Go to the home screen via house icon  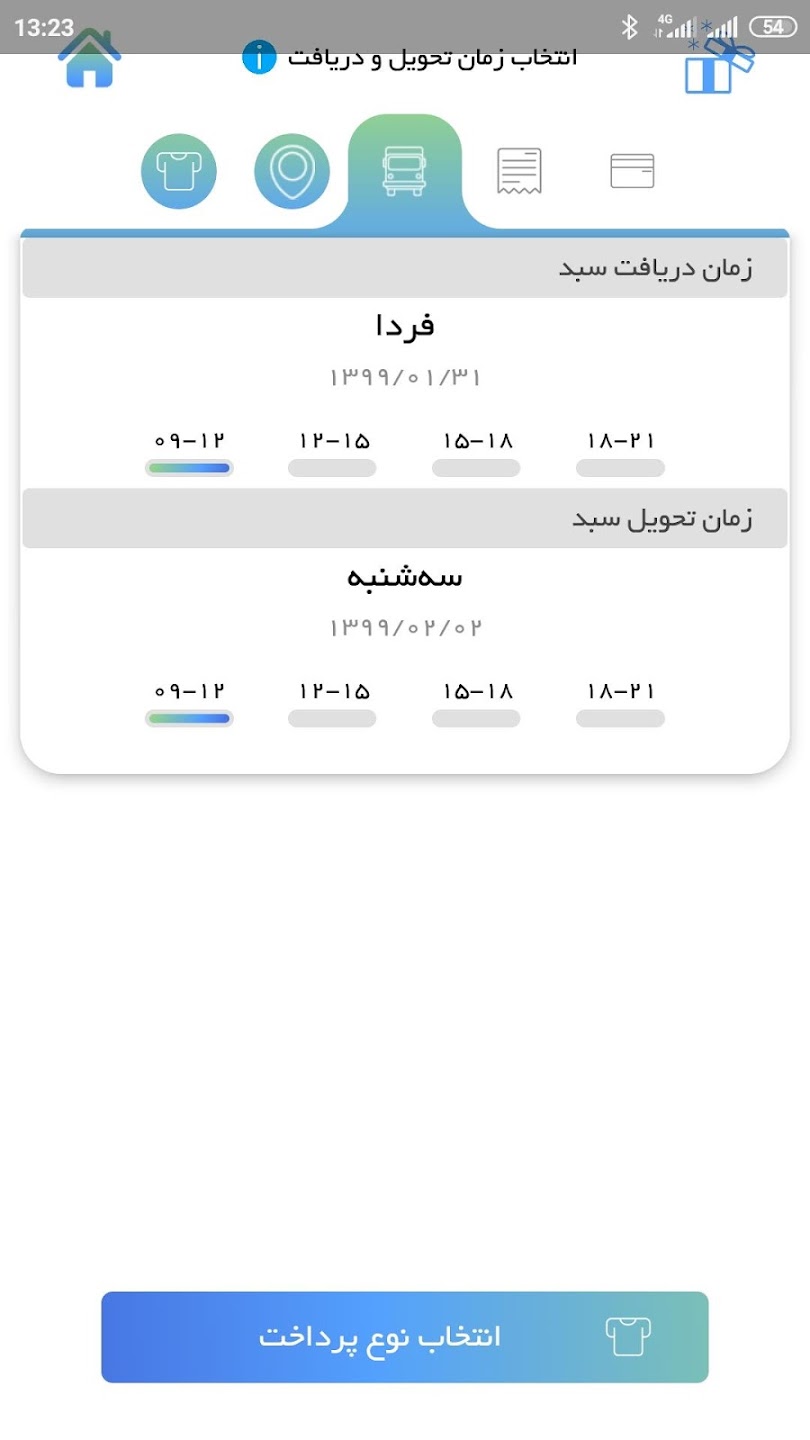90,58
